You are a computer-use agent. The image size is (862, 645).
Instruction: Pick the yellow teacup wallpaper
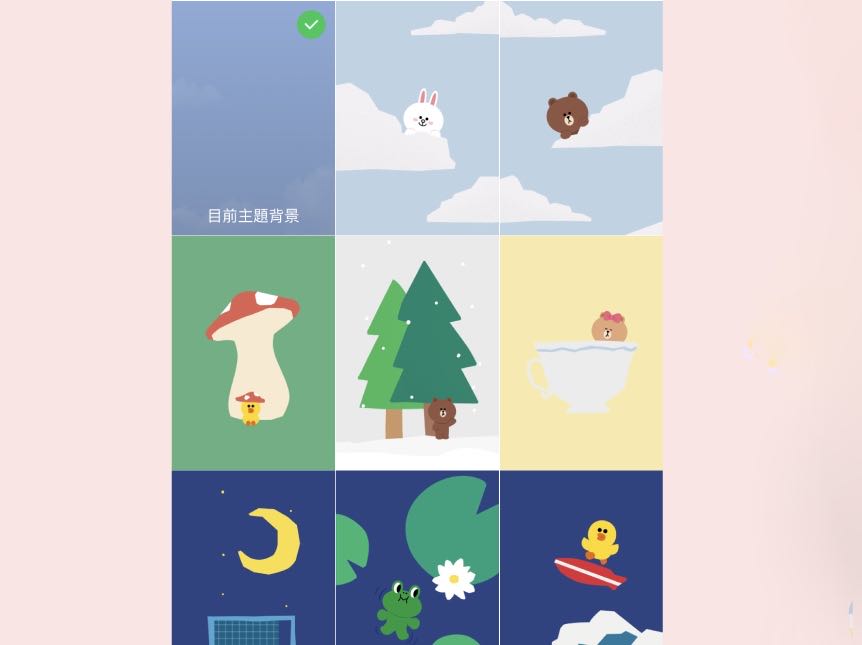581,353
